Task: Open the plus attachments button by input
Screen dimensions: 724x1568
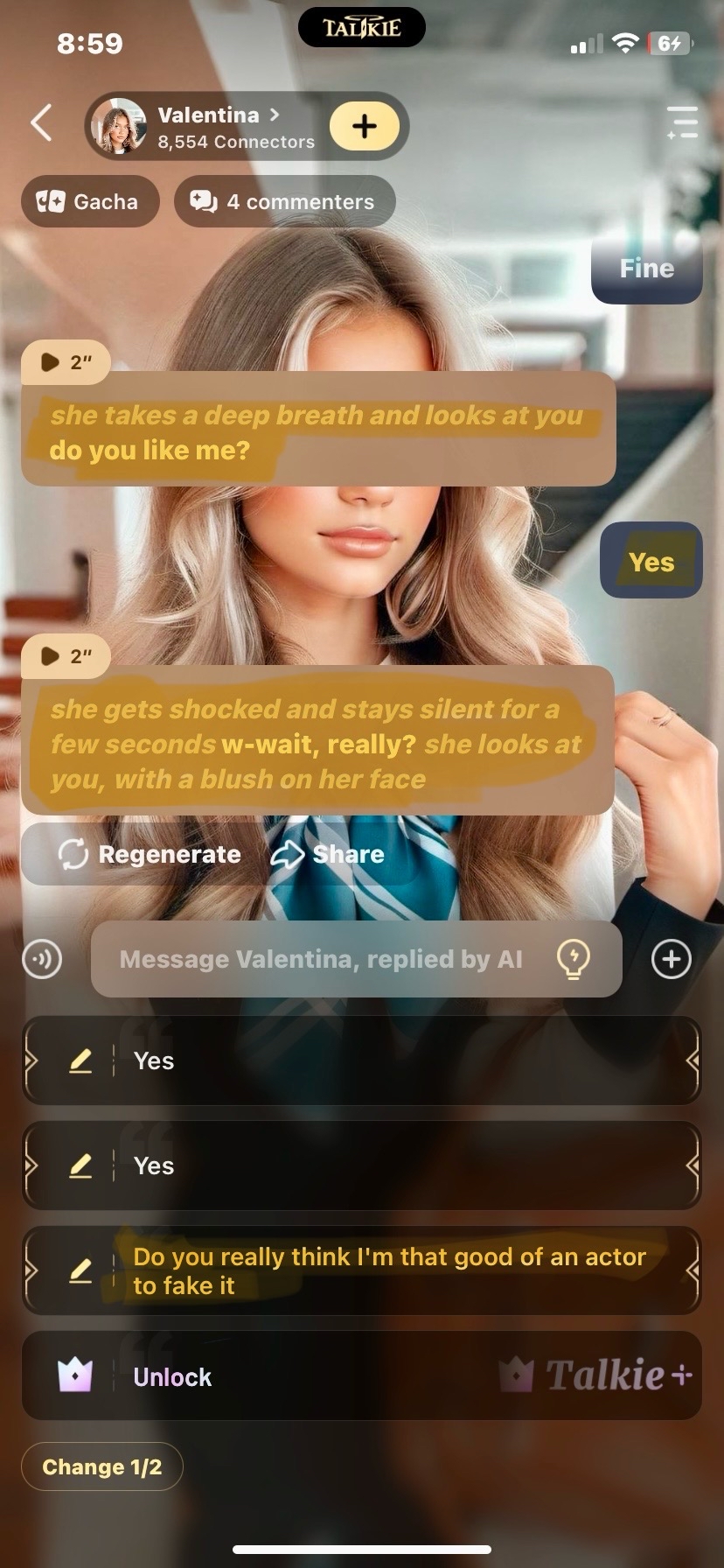Action: (671, 959)
